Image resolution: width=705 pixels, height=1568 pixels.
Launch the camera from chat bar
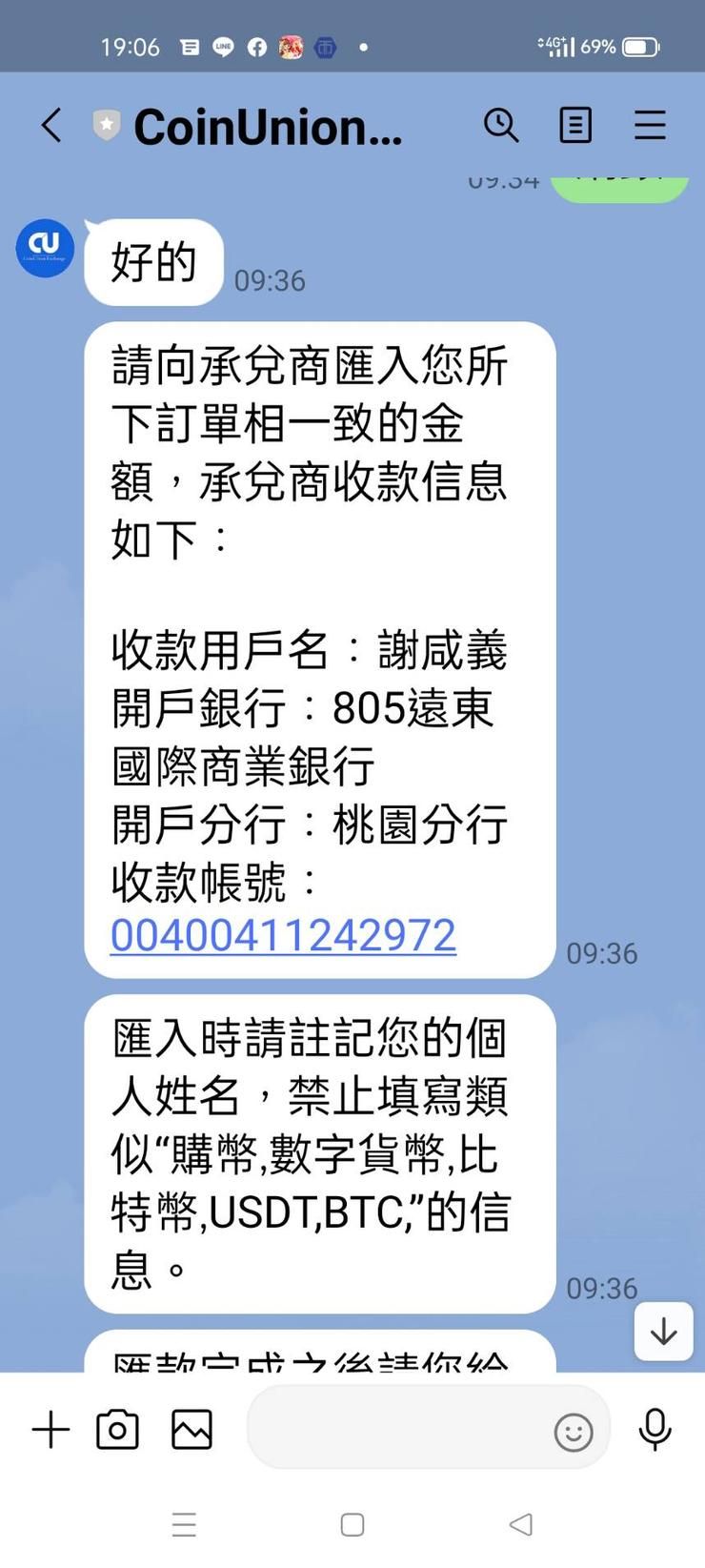pos(118,1430)
